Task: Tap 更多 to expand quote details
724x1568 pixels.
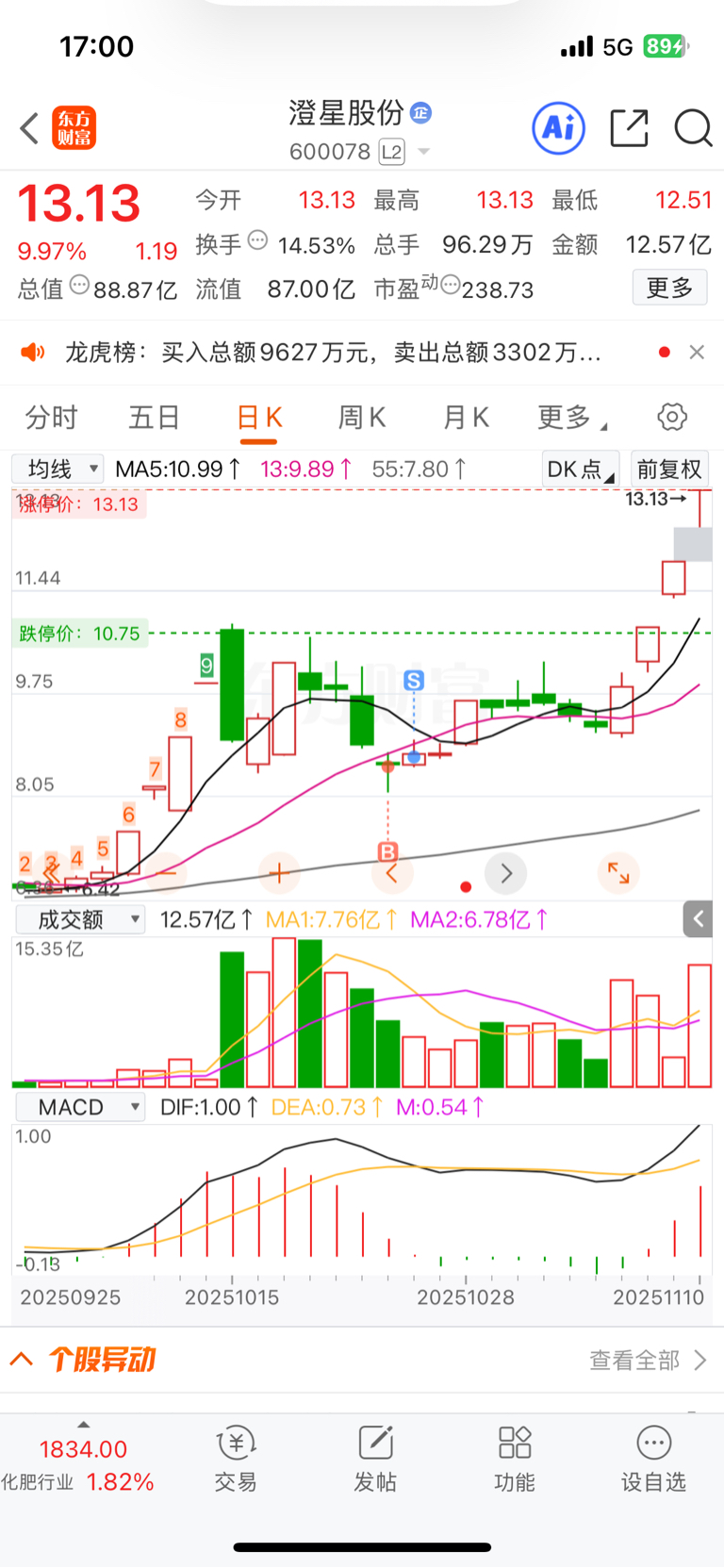Action: [x=669, y=288]
